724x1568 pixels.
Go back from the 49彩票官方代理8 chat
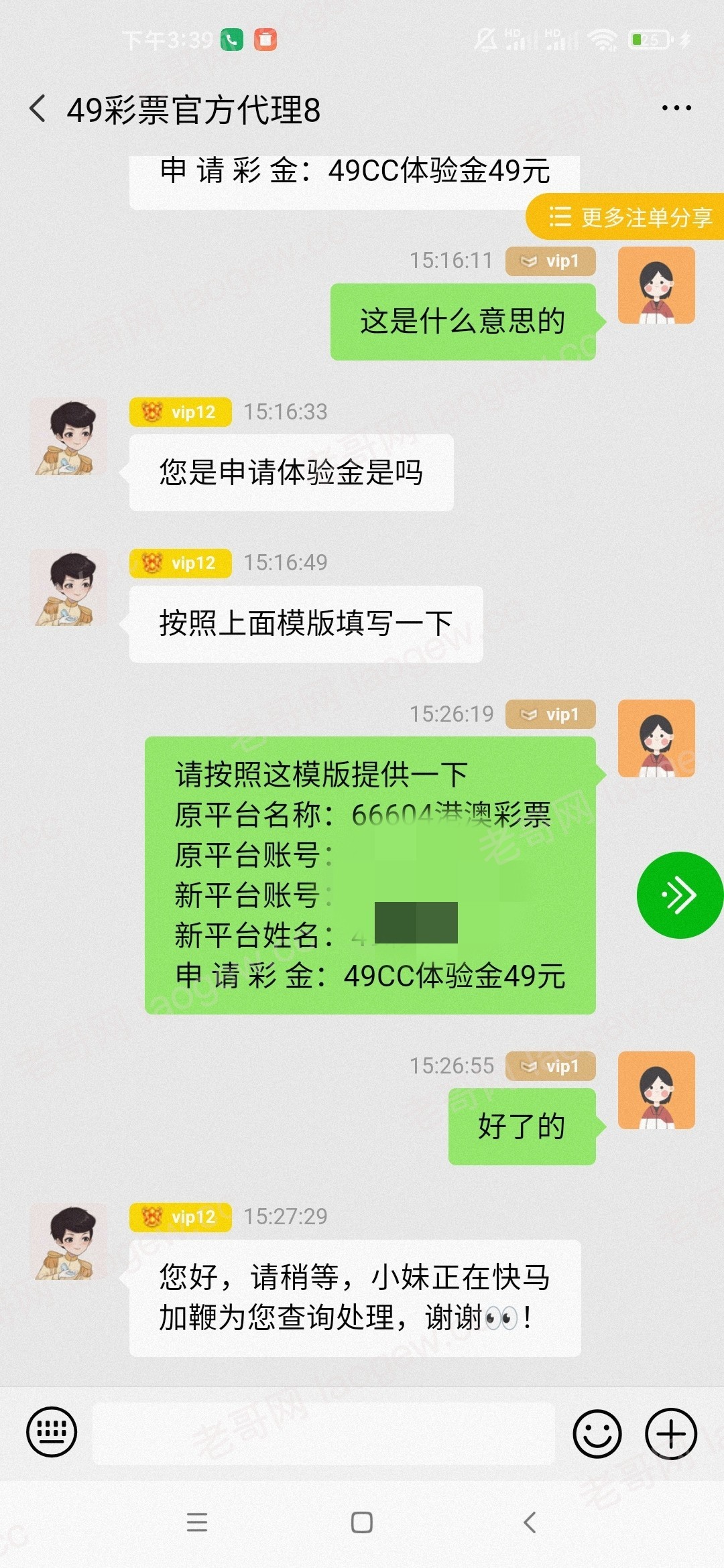point(38,109)
